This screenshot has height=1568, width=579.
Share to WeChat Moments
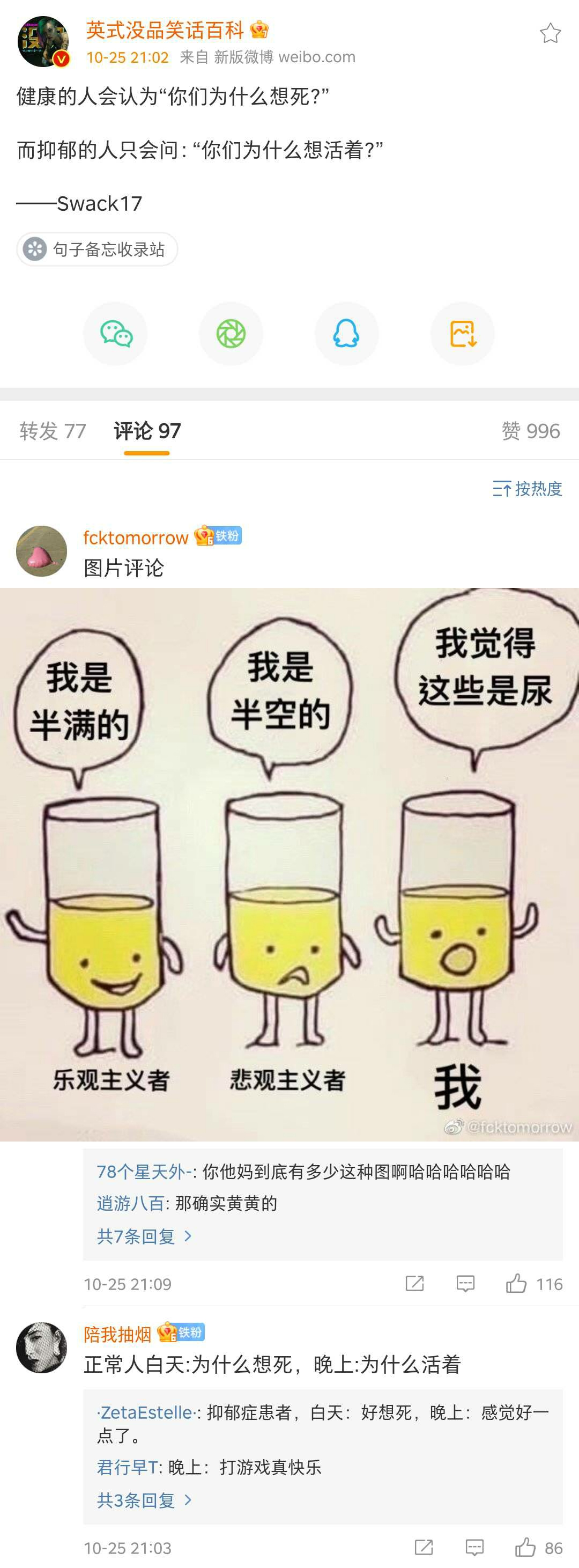[x=231, y=334]
